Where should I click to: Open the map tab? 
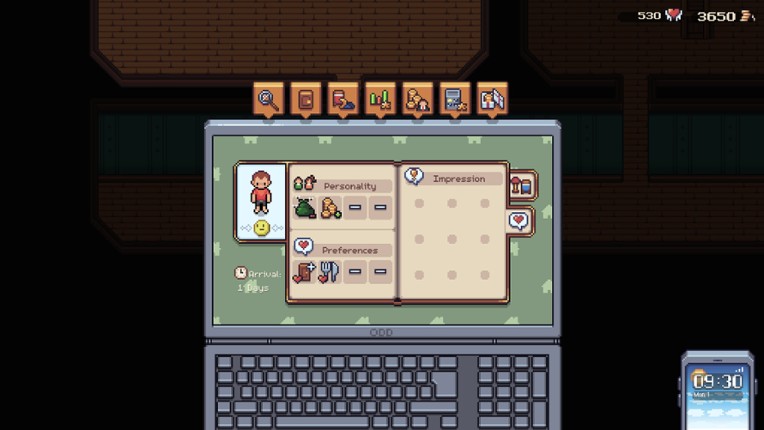pyautogui.click(x=492, y=99)
